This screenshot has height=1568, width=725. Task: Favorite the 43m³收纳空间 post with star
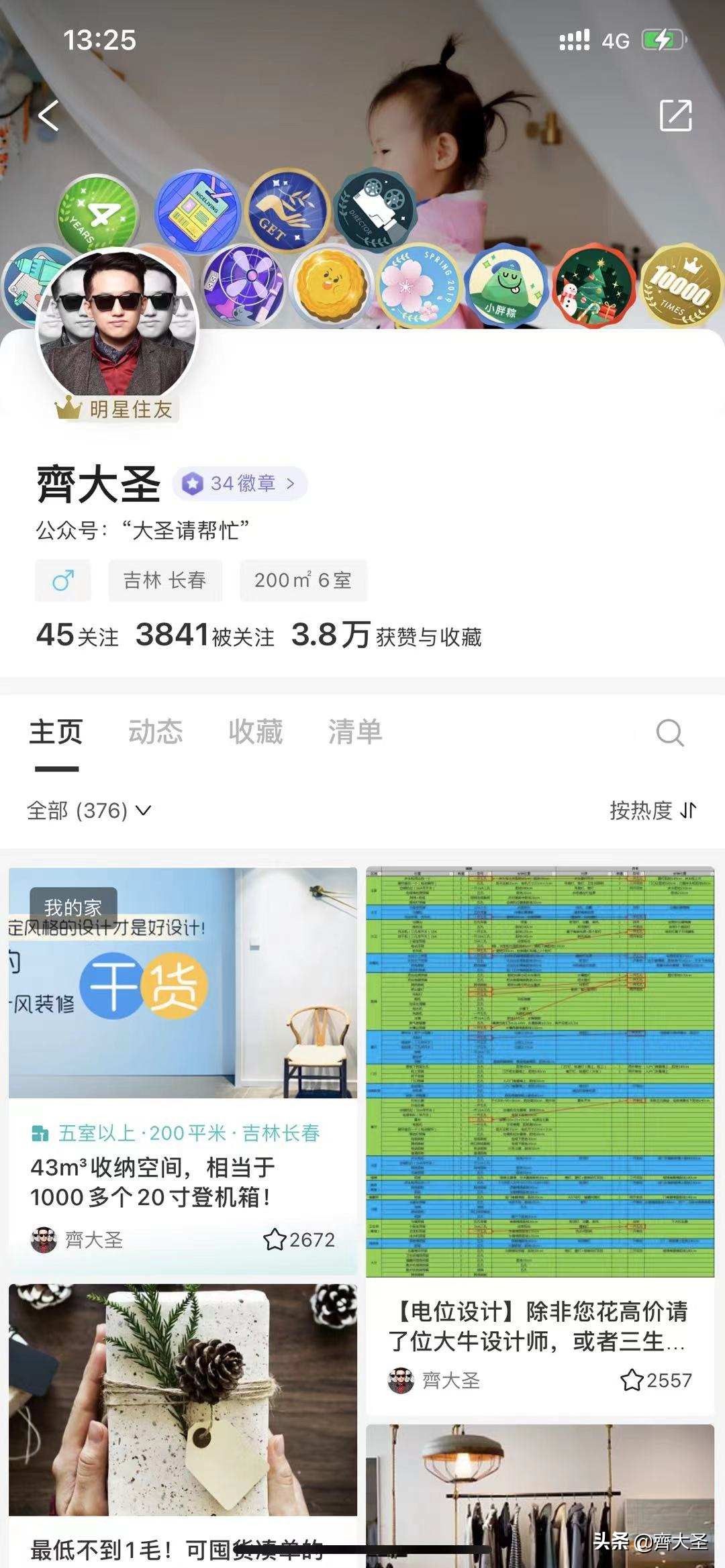[275, 1239]
